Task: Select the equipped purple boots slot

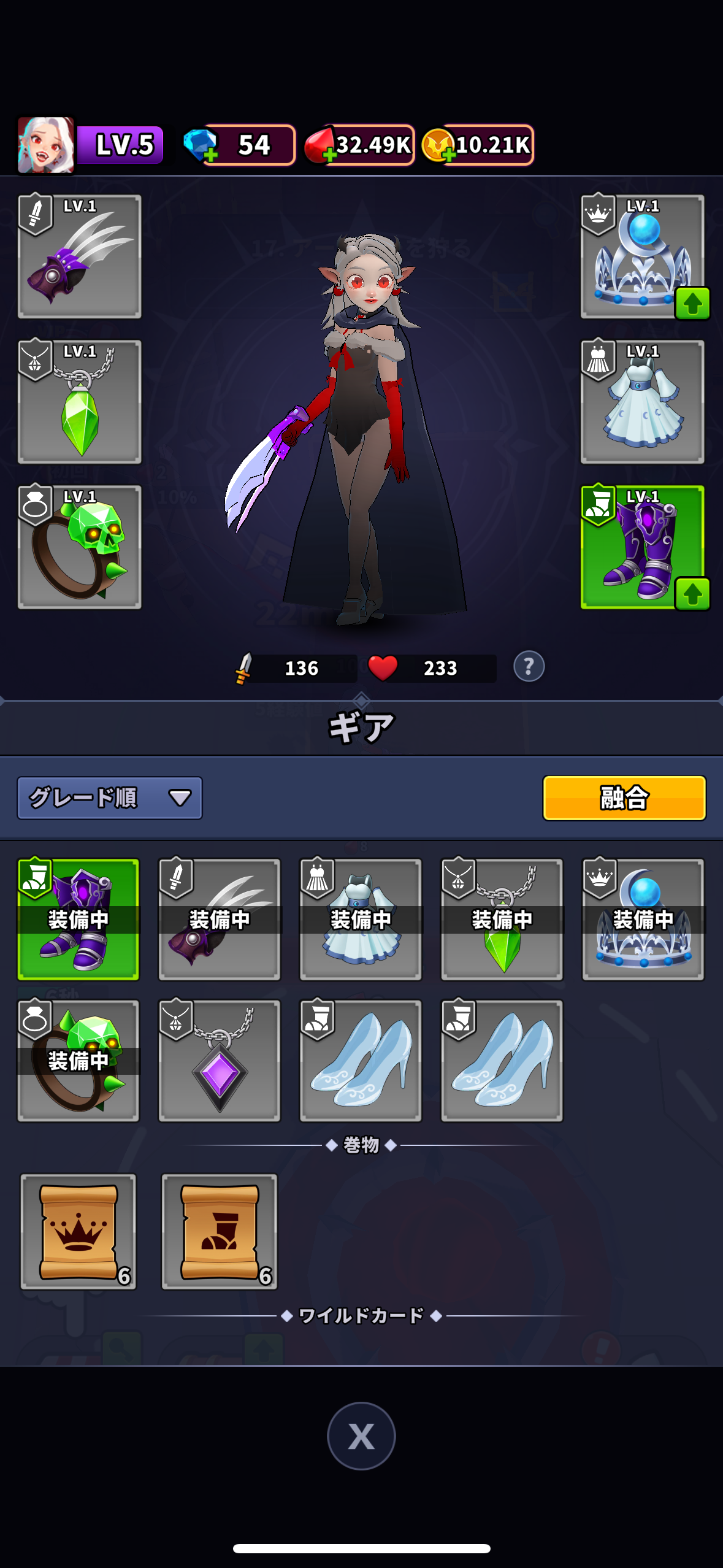Action: 641,547
